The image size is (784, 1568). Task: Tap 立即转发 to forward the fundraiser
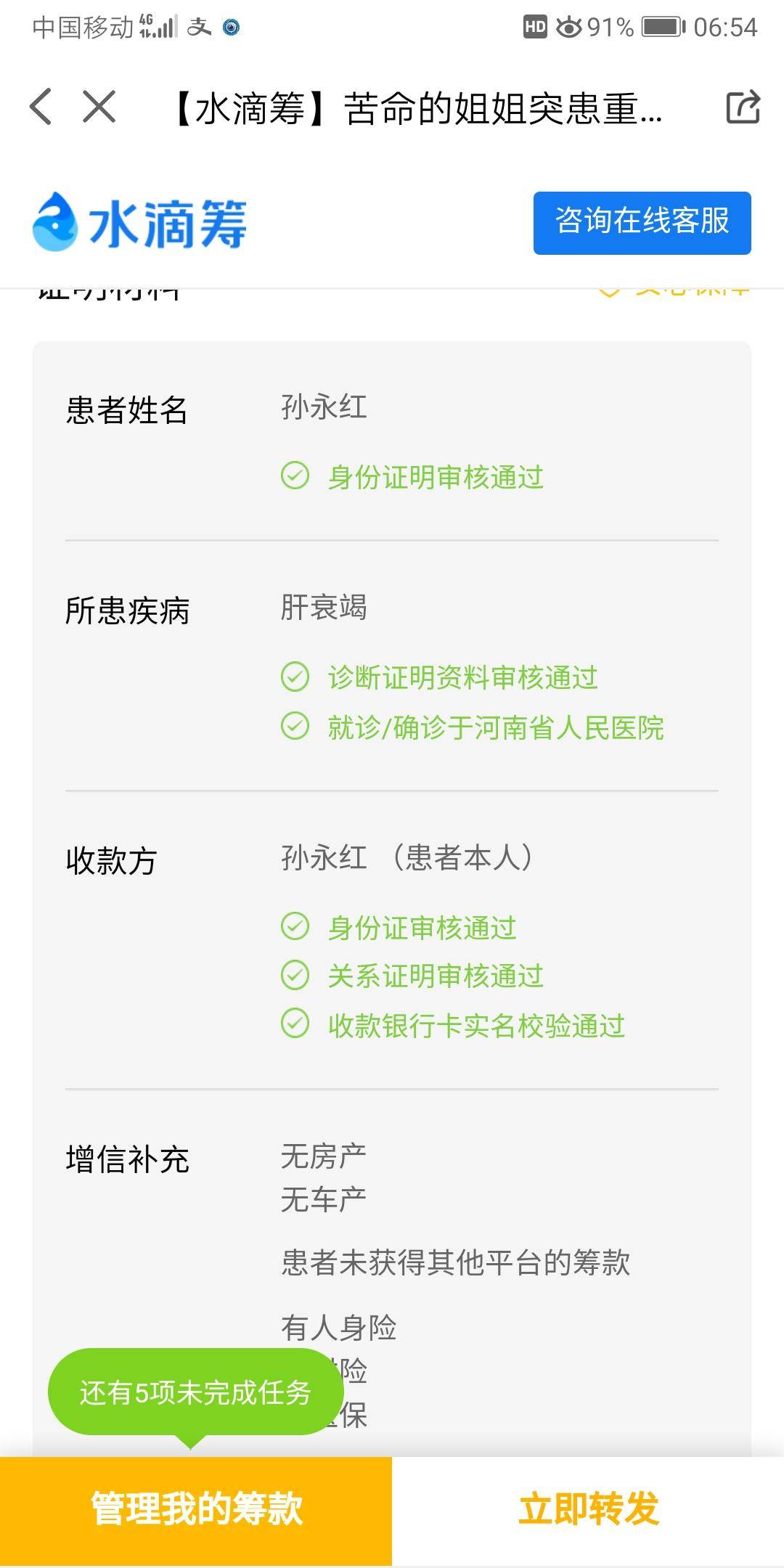(588, 1509)
